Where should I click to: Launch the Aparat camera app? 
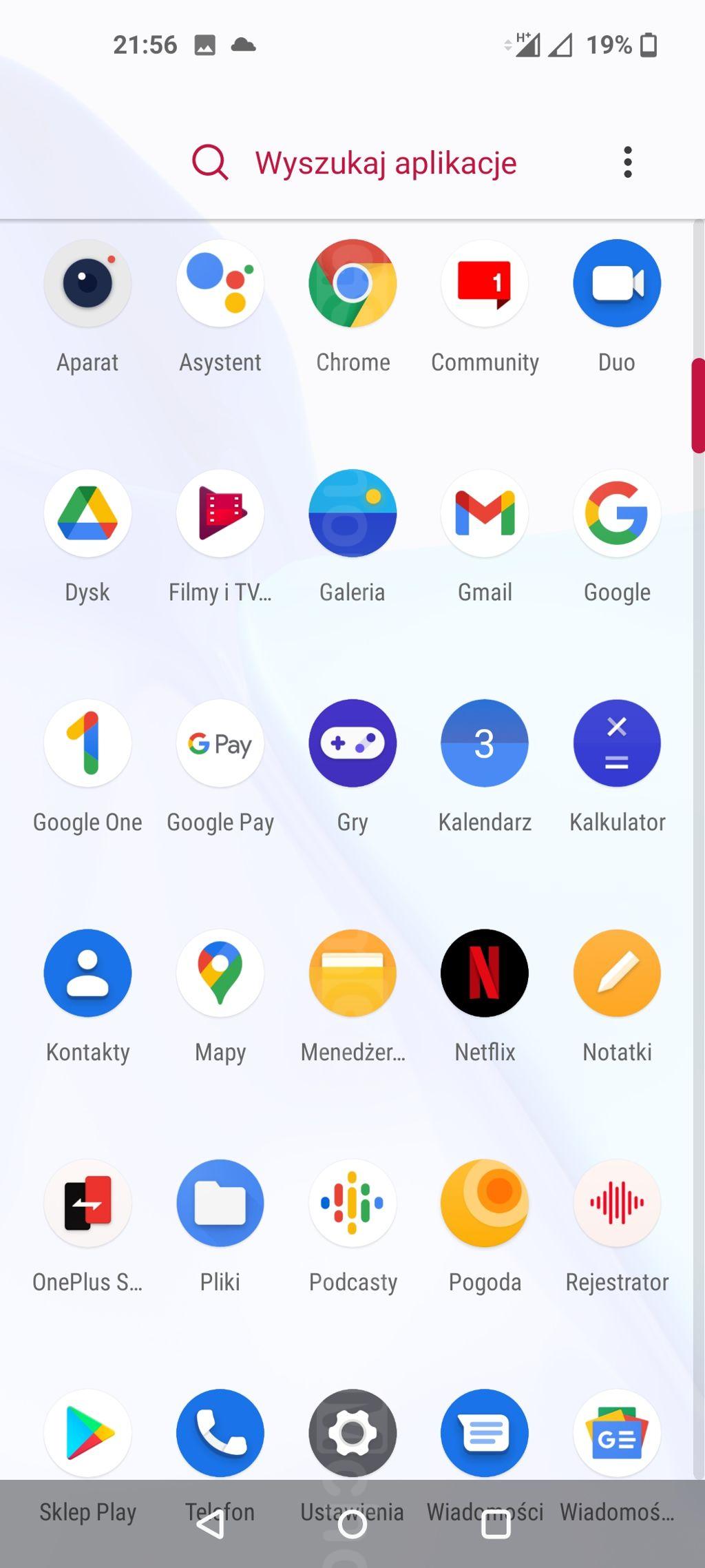tap(87, 283)
